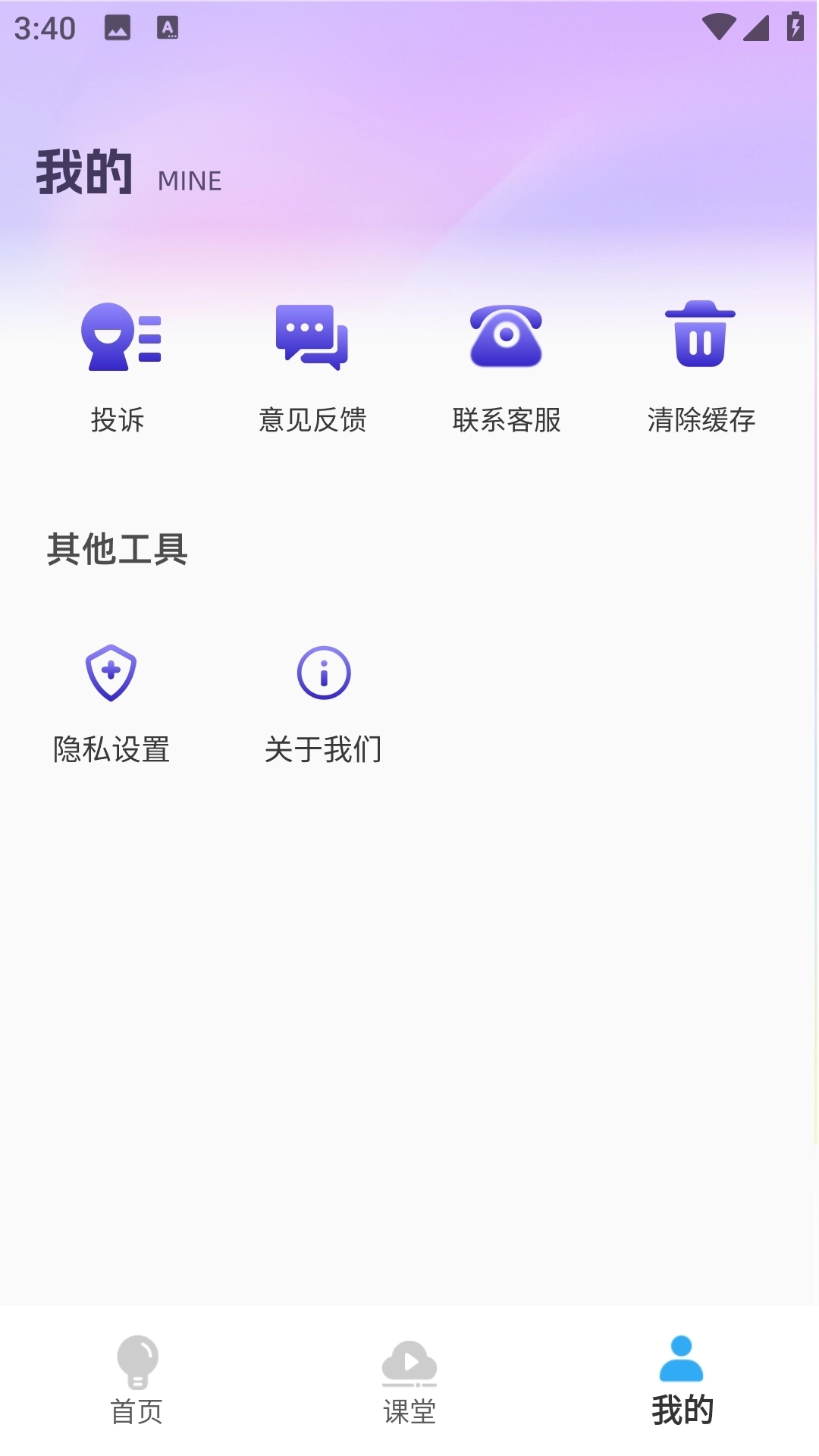819x1456 pixels.
Task: Open the 隐私设置 shield icon
Action: 111,672
